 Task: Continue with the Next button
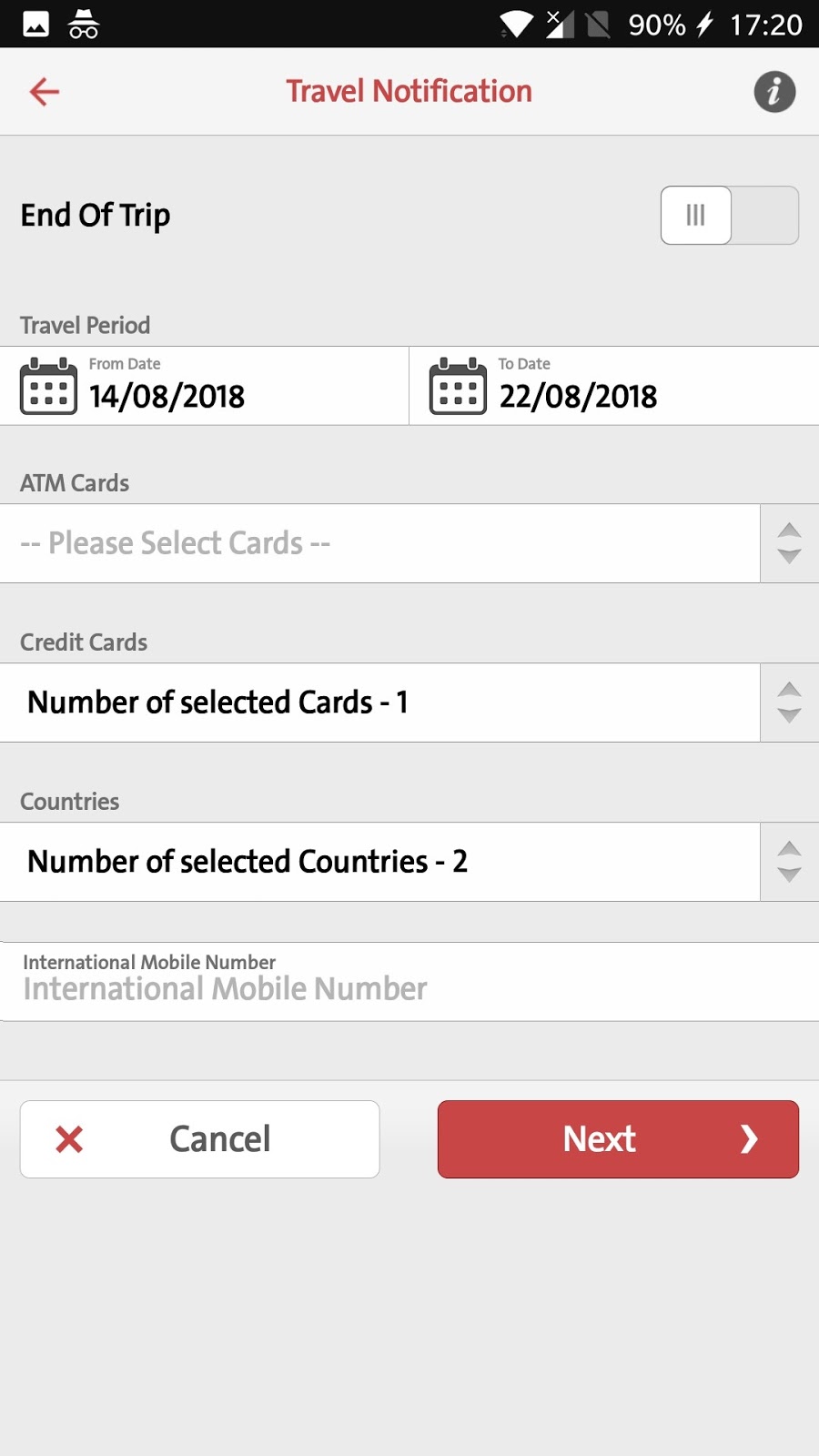tap(618, 1139)
